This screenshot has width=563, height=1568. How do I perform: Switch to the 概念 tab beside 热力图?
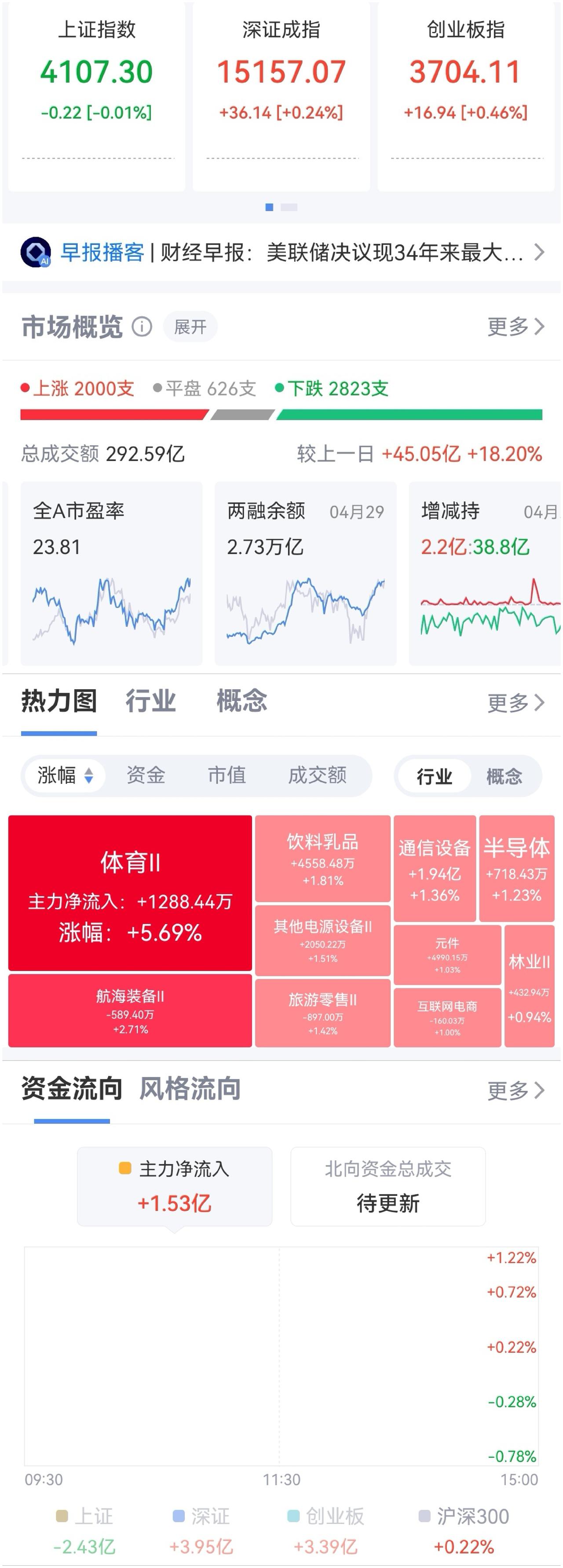pos(241,701)
